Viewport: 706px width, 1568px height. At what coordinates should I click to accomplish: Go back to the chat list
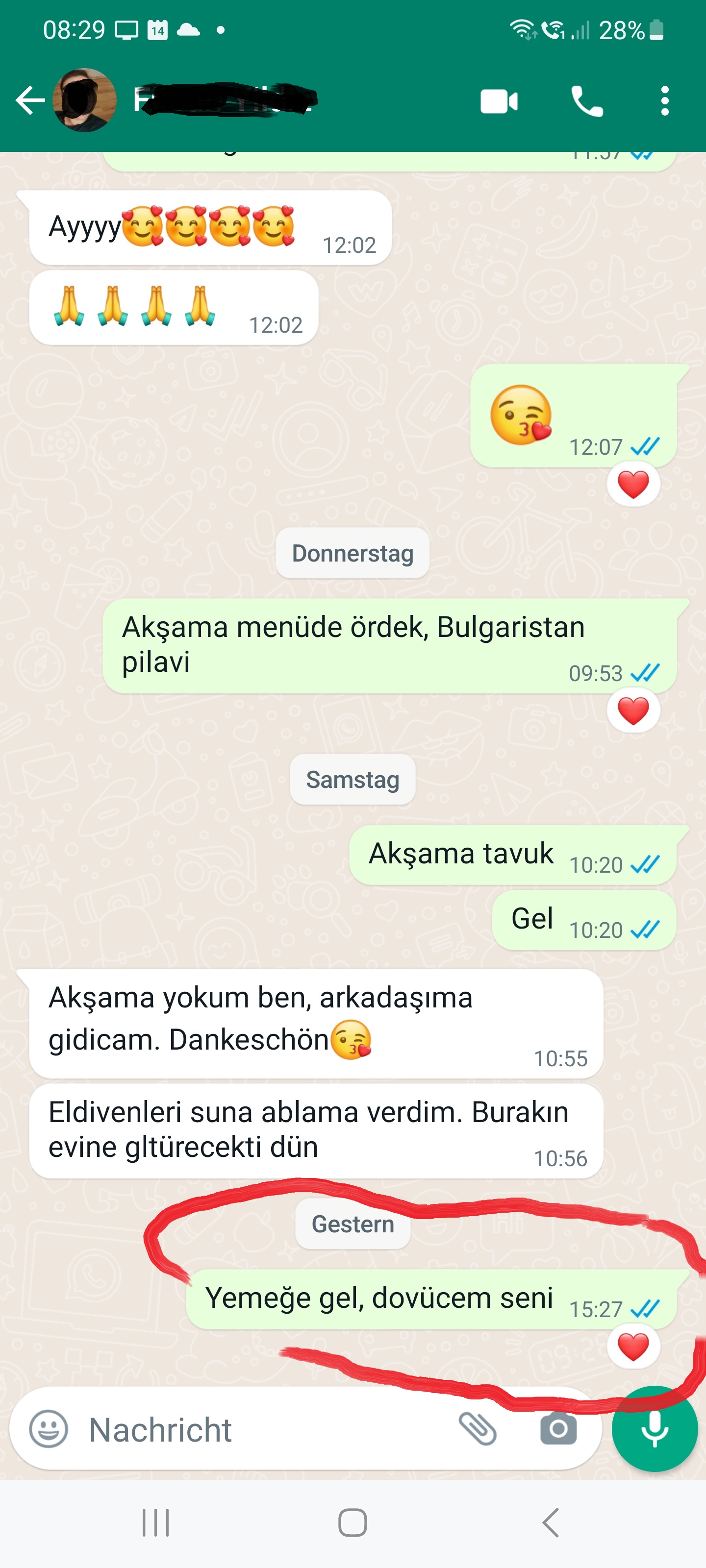pyautogui.click(x=30, y=100)
